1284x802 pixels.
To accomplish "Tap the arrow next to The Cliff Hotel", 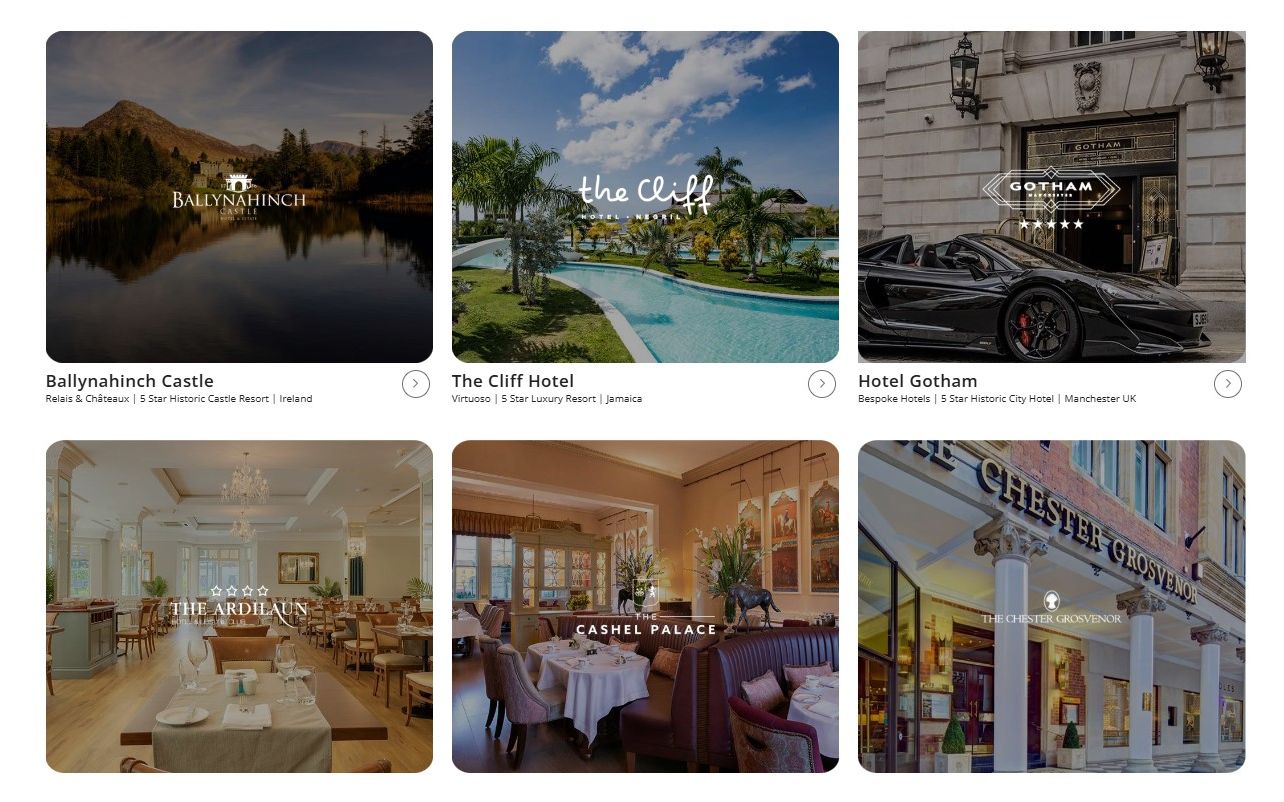I will [822, 384].
